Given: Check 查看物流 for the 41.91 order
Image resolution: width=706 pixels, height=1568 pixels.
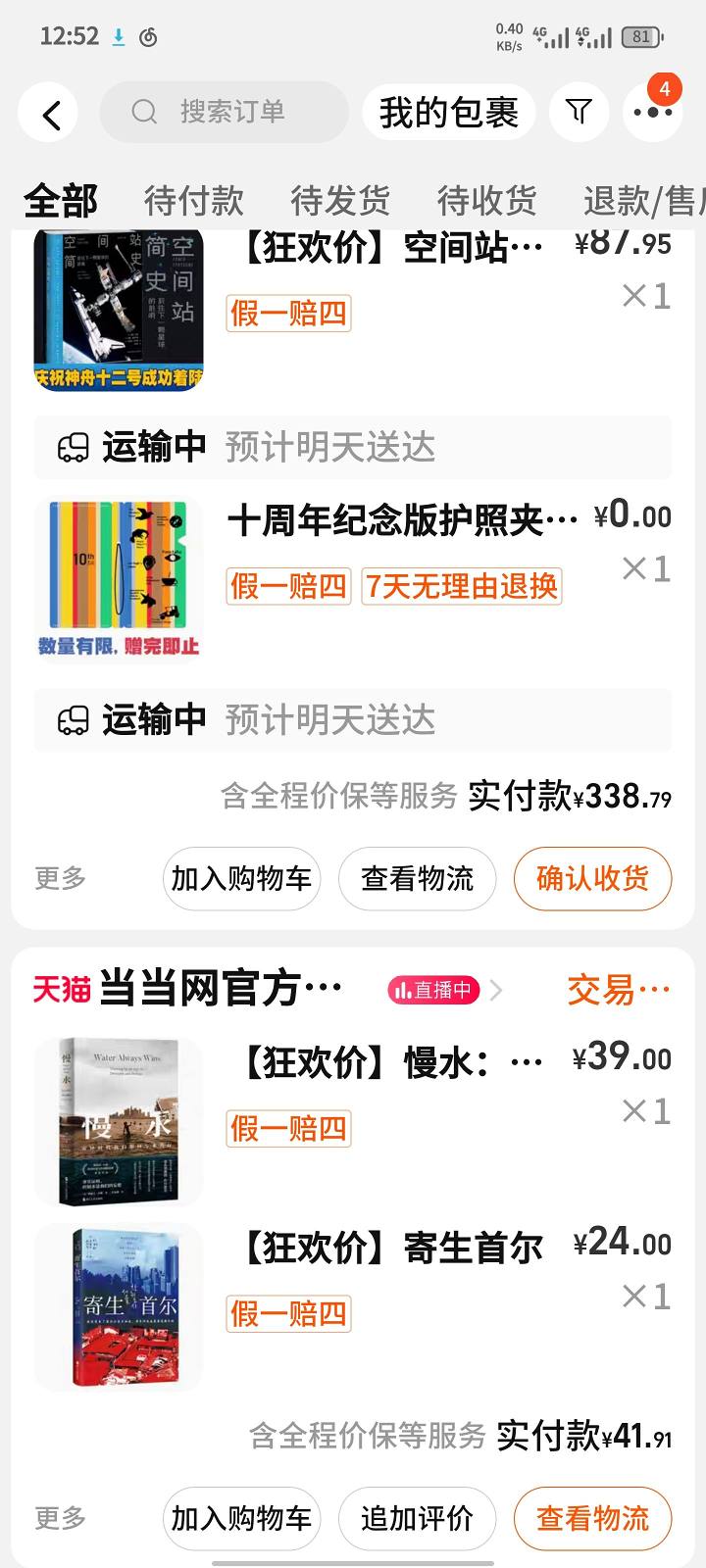Looking at the screenshot, I should coord(592,1518).
